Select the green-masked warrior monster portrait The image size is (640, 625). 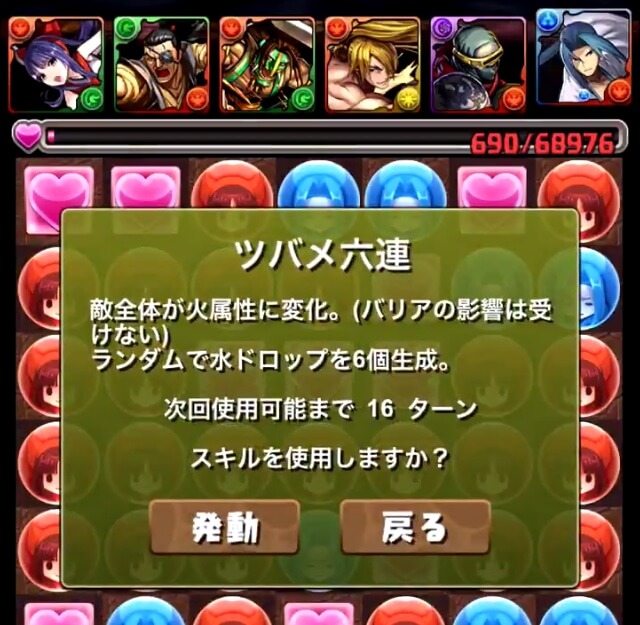tap(266, 64)
